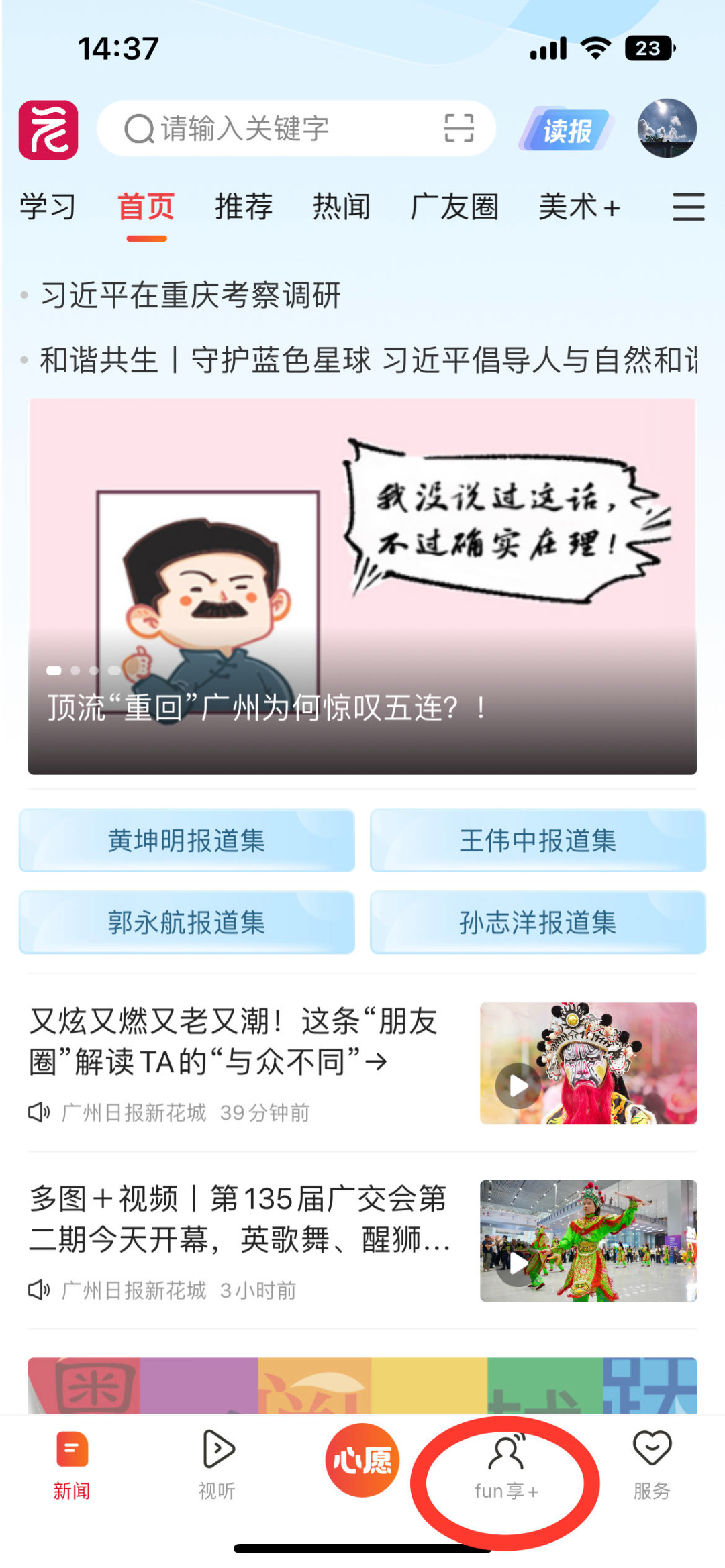This screenshot has width=725, height=1568.
Task: Read article 又炫又燃又老又潮
Action: point(235,1041)
